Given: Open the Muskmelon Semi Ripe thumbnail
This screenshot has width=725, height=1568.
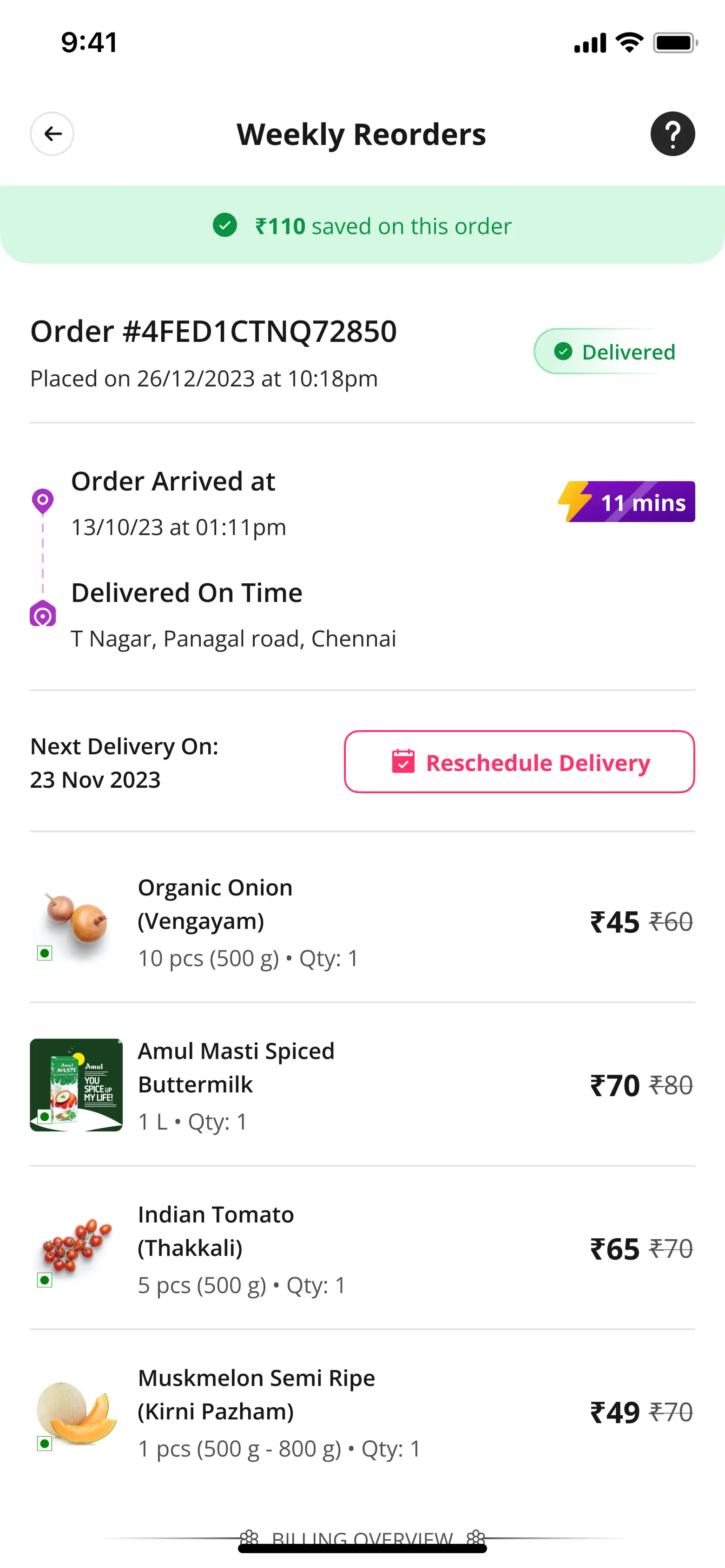Looking at the screenshot, I should tap(76, 1412).
